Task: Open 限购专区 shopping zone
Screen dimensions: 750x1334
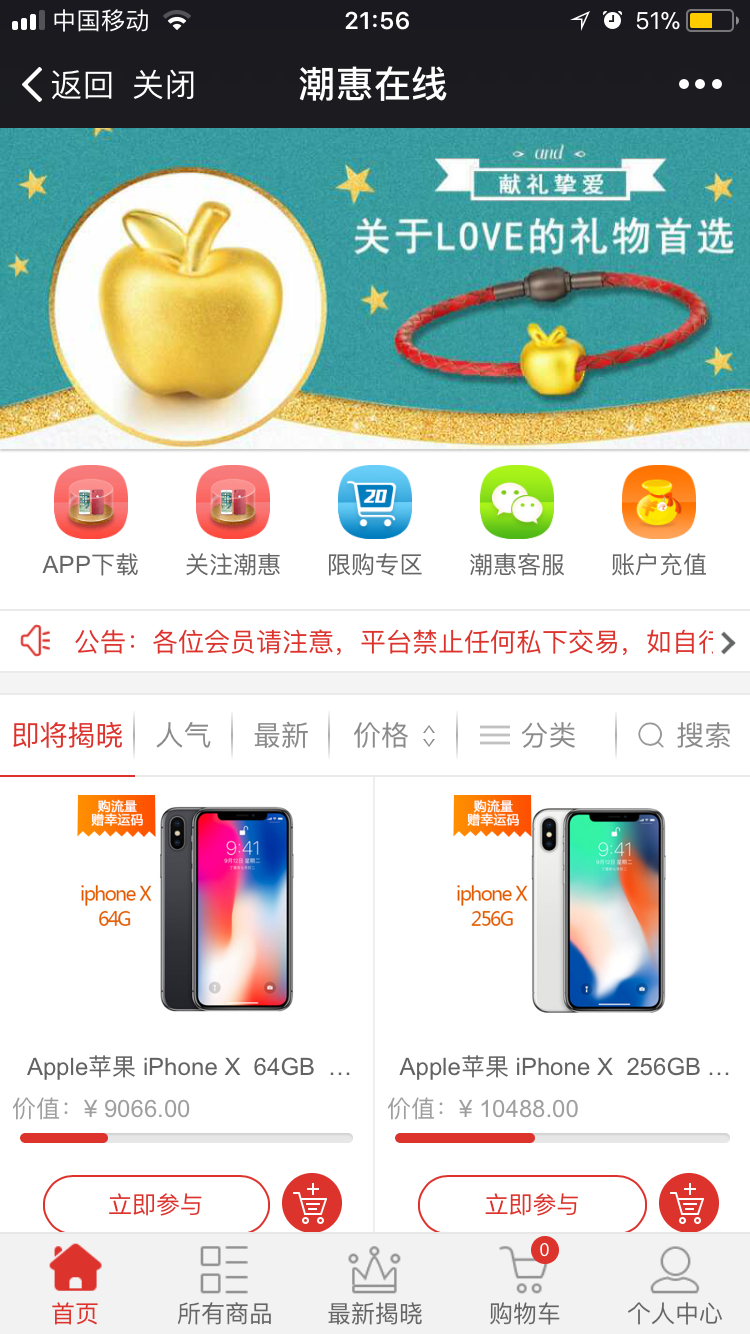Action: [375, 520]
